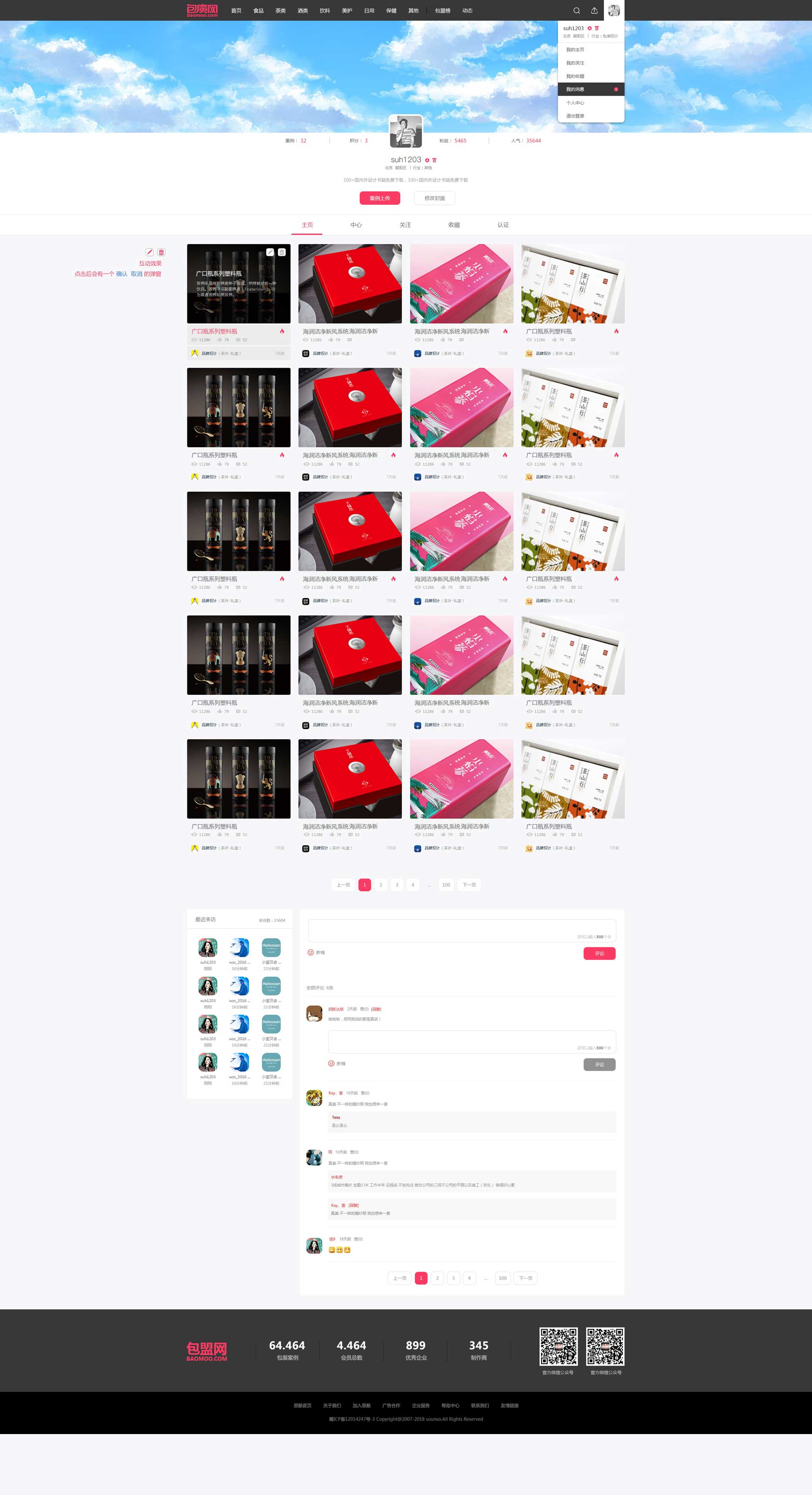Tap the red 评论 submit button
812x1495 pixels.
coord(599,953)
